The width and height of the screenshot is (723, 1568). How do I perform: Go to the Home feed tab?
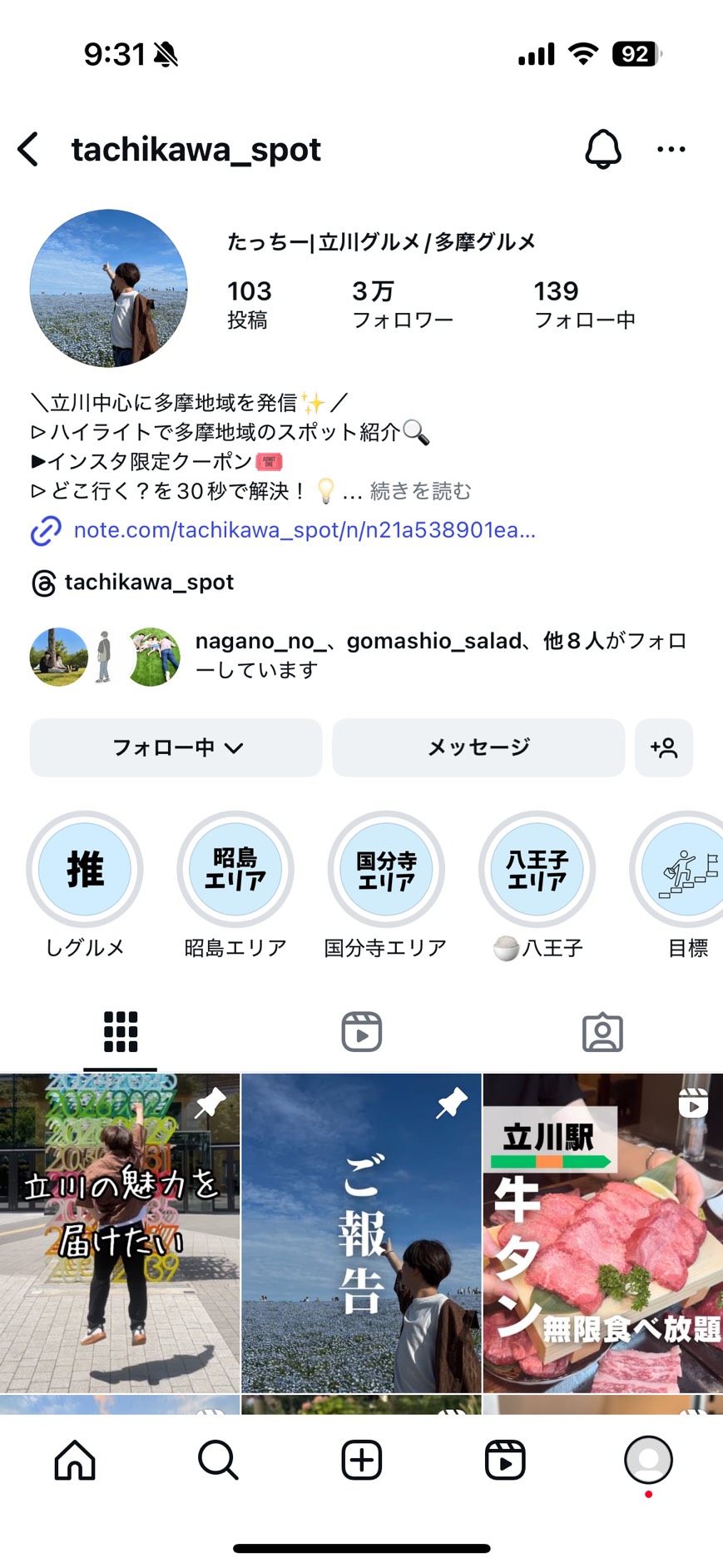click(75, 1460)
